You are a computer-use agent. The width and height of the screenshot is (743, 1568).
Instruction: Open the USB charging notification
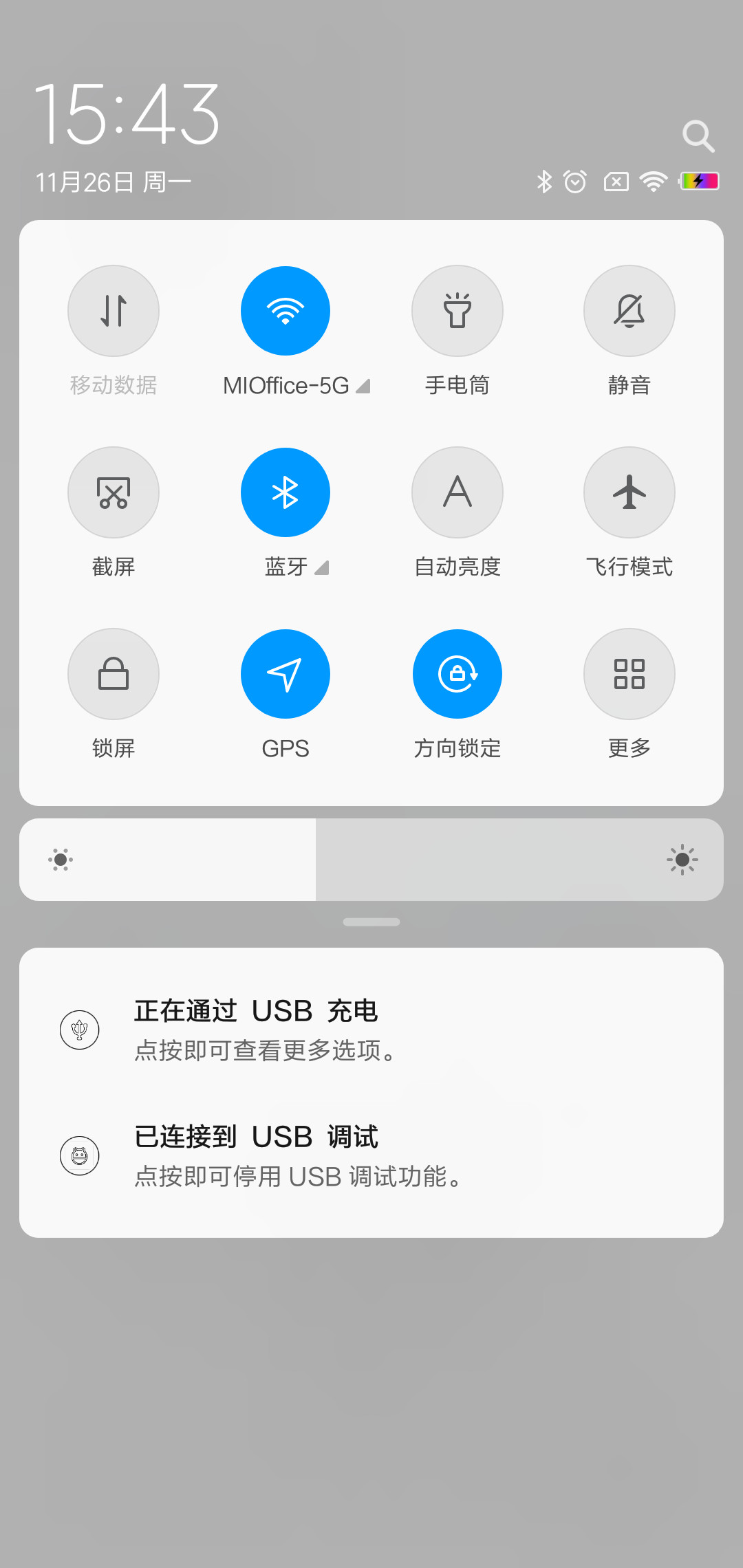371,1030
